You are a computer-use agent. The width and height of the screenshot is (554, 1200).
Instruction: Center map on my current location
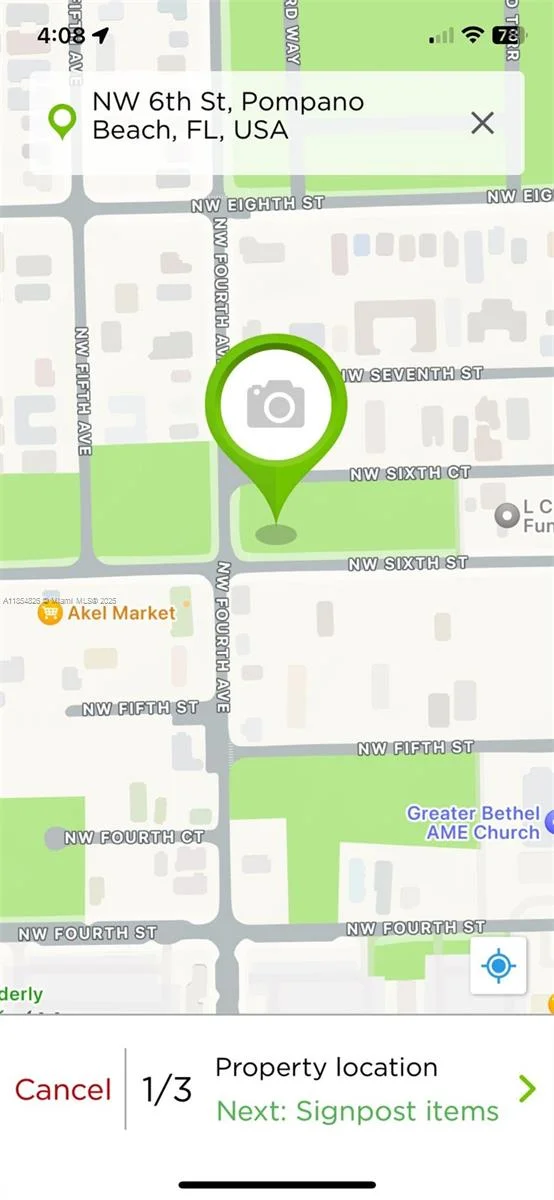pos(498,967)
